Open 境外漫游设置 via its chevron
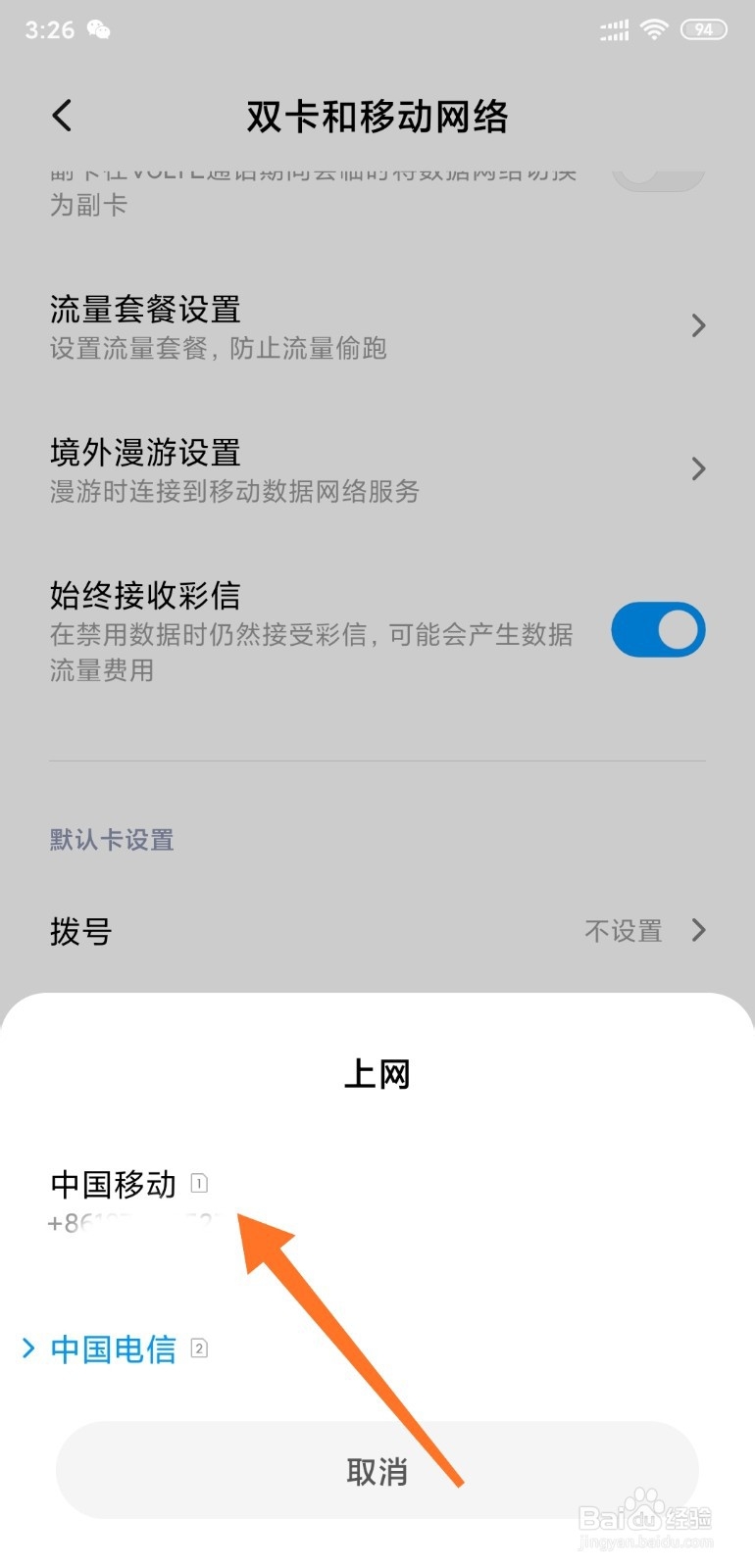This screenshot has height=1568, width=755. click(x=697, y=469)
